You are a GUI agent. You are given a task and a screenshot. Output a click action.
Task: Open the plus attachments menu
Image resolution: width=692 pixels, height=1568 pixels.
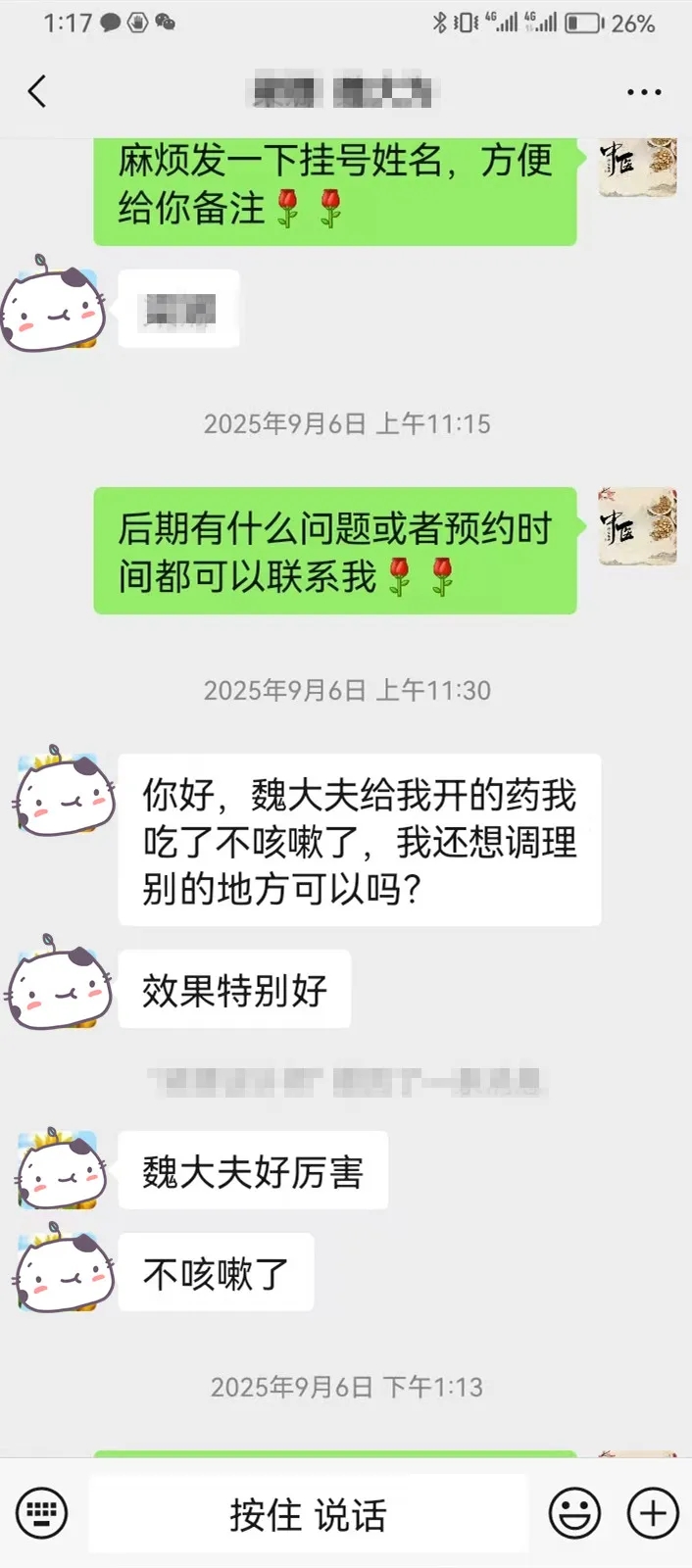coord(653,1513)
